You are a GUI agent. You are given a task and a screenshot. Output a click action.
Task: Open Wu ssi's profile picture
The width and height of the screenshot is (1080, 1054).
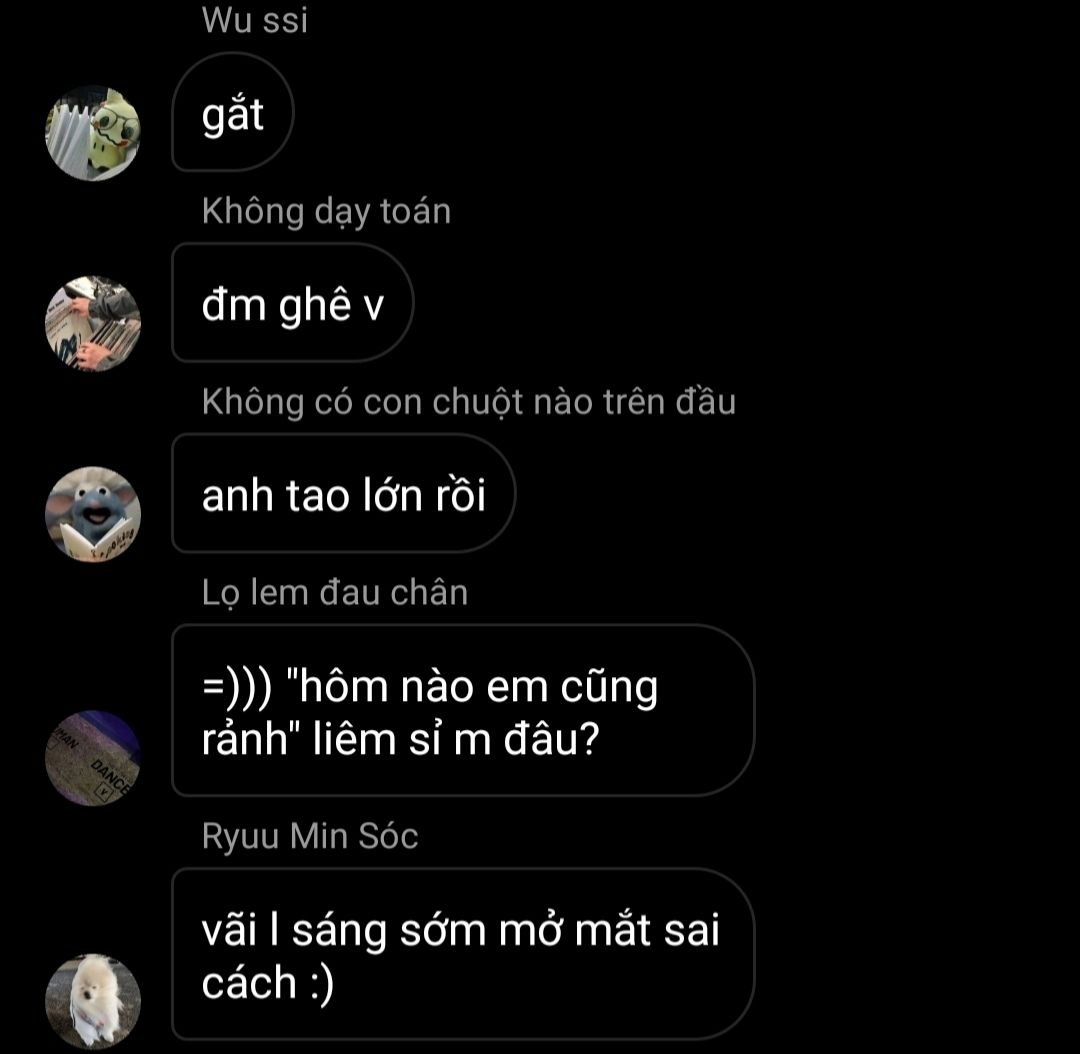(93, 133)
